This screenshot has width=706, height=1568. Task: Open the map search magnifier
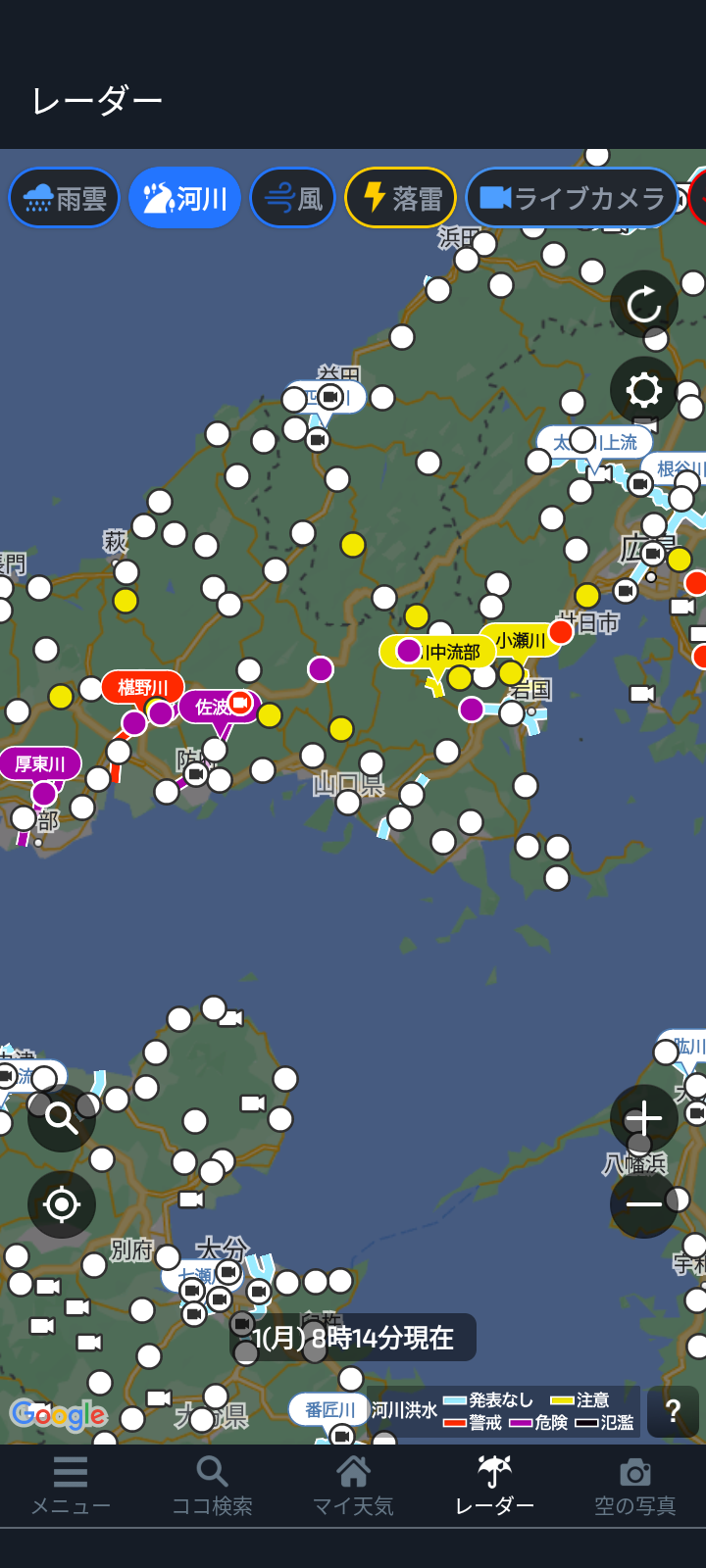click(61, 1118)
